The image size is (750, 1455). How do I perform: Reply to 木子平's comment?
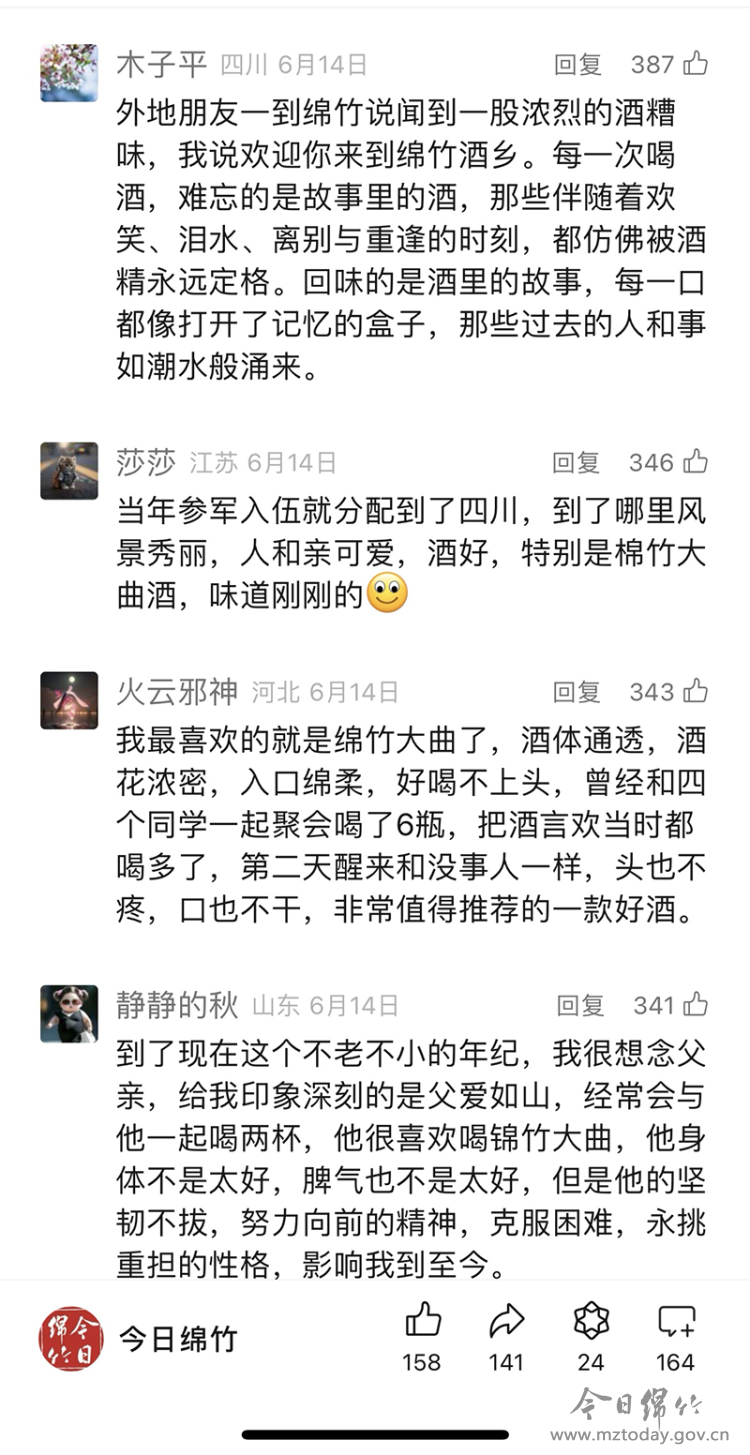click(578, 65)
